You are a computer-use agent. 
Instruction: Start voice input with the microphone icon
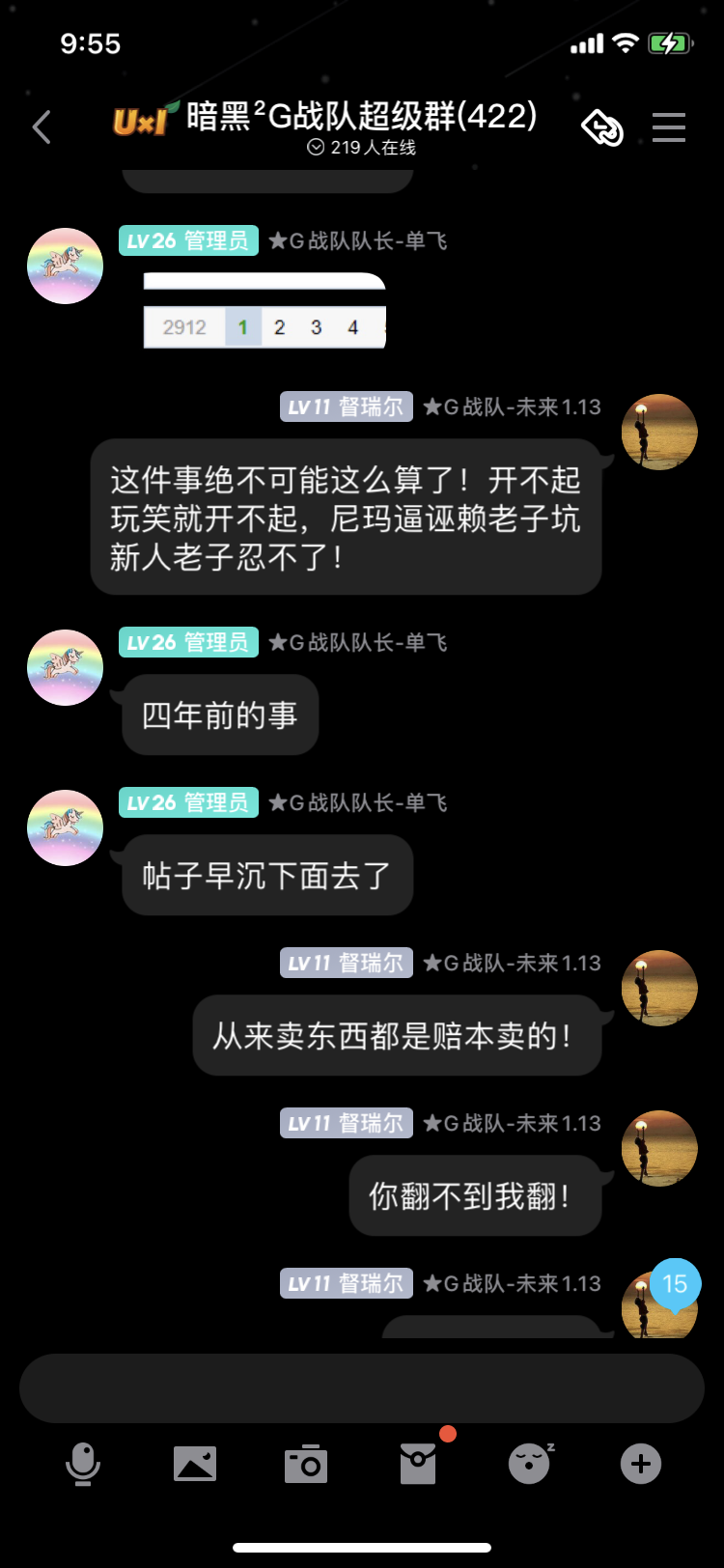[83, 1464]
